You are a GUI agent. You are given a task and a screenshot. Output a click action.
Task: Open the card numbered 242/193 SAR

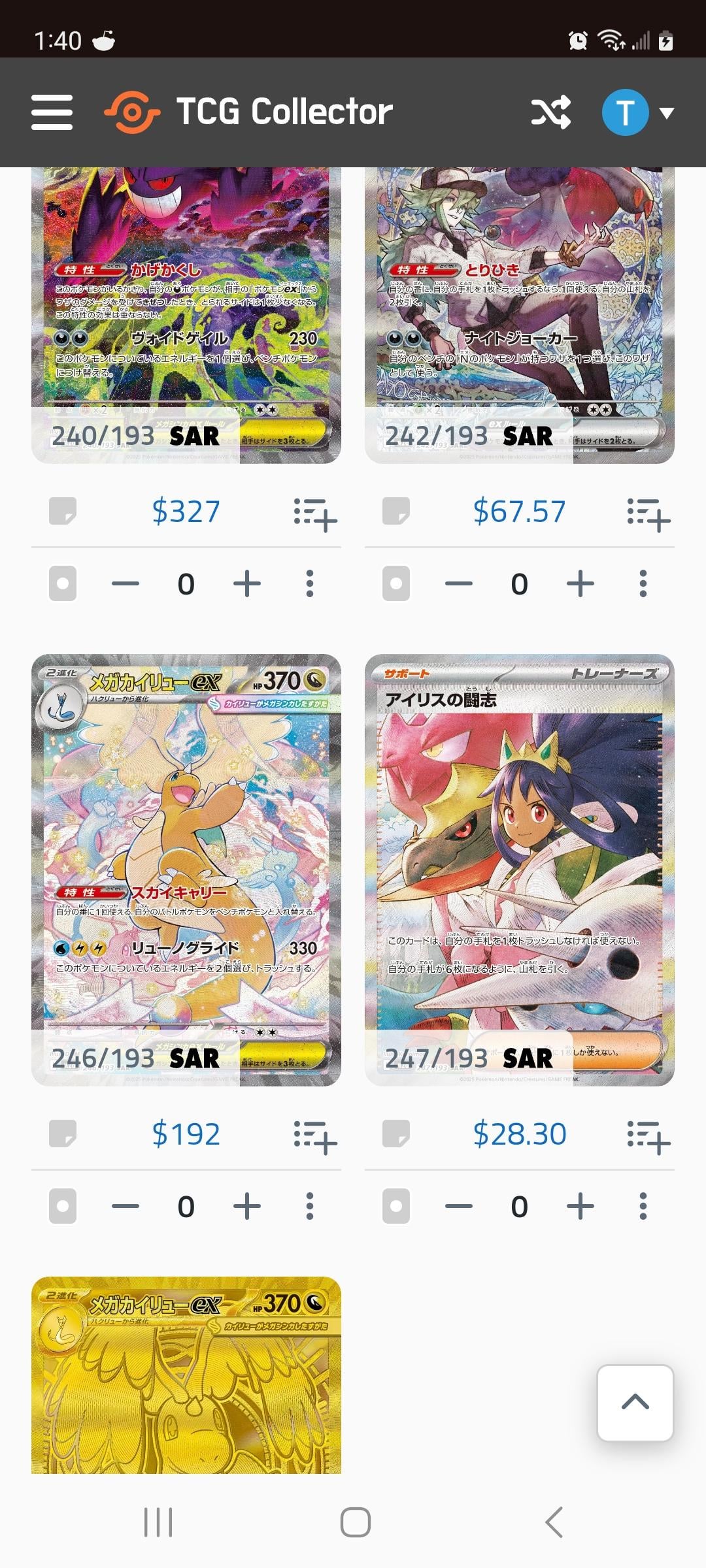click(x=520, y=314)
